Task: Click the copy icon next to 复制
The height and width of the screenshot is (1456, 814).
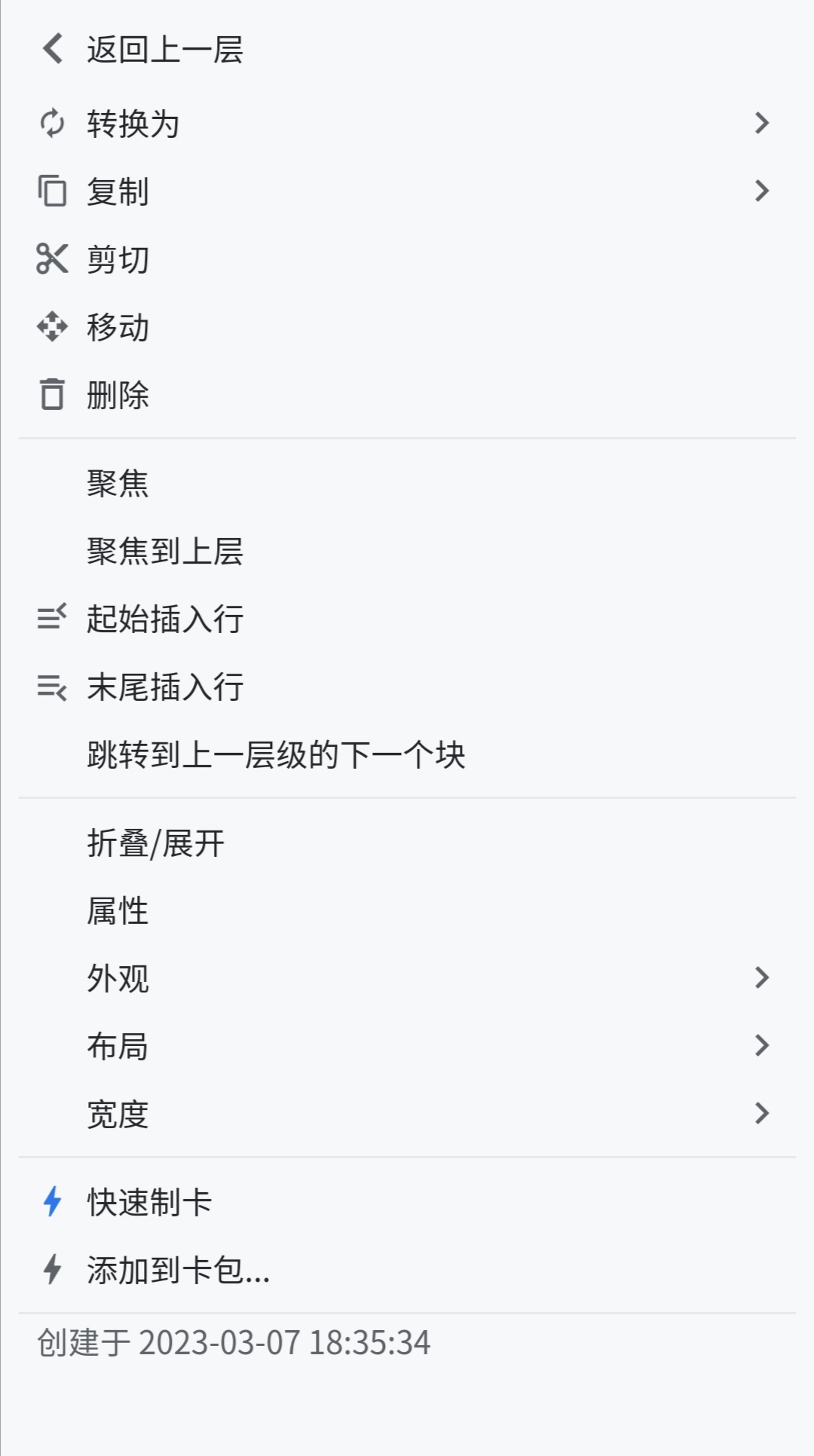Action: (x=51, y=191)
